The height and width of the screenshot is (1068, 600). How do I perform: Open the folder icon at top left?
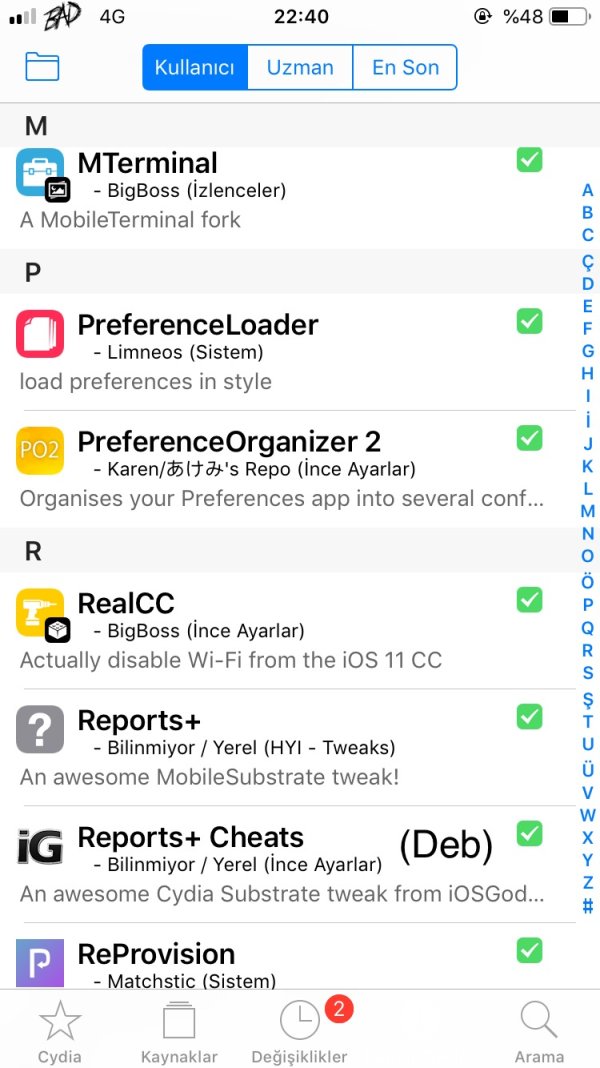coord(42,67)
